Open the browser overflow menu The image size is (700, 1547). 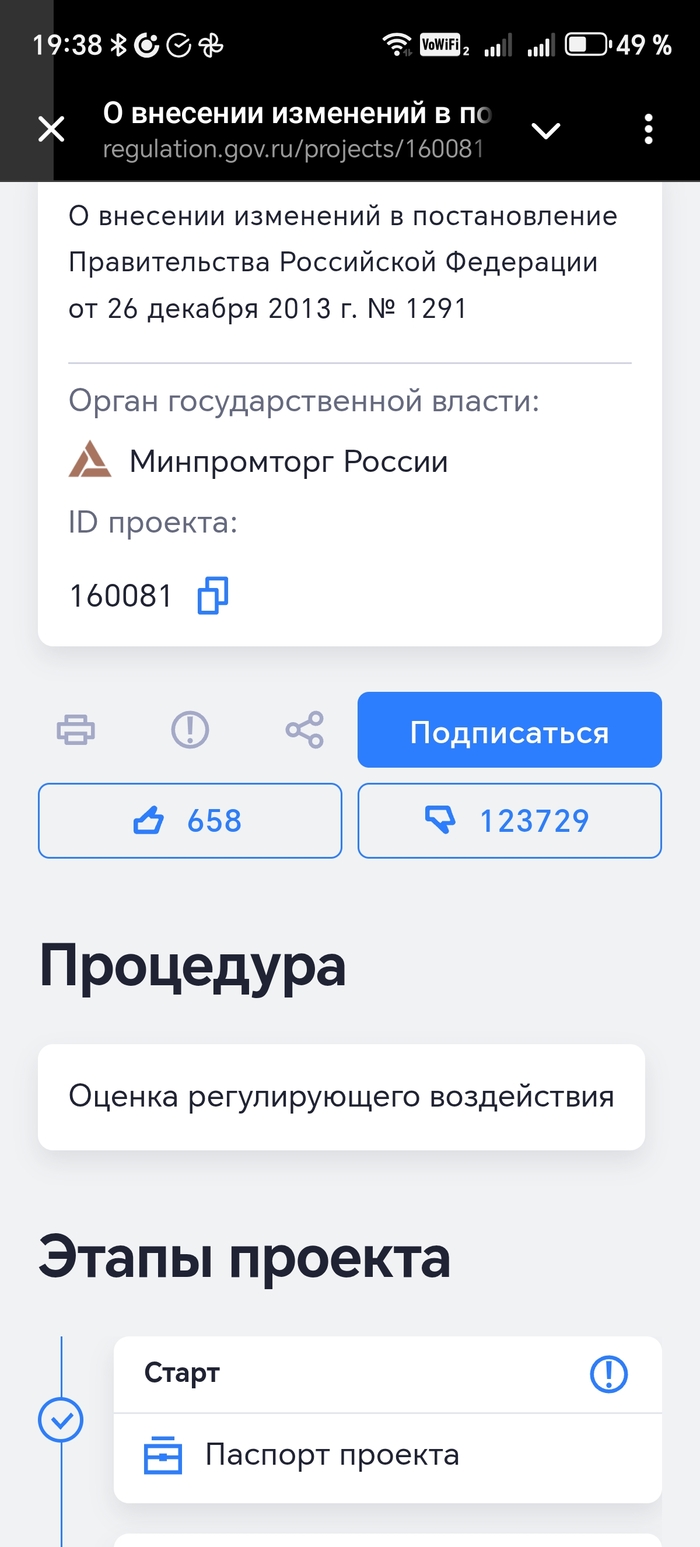pyautogui.click(x=649, y=129)
